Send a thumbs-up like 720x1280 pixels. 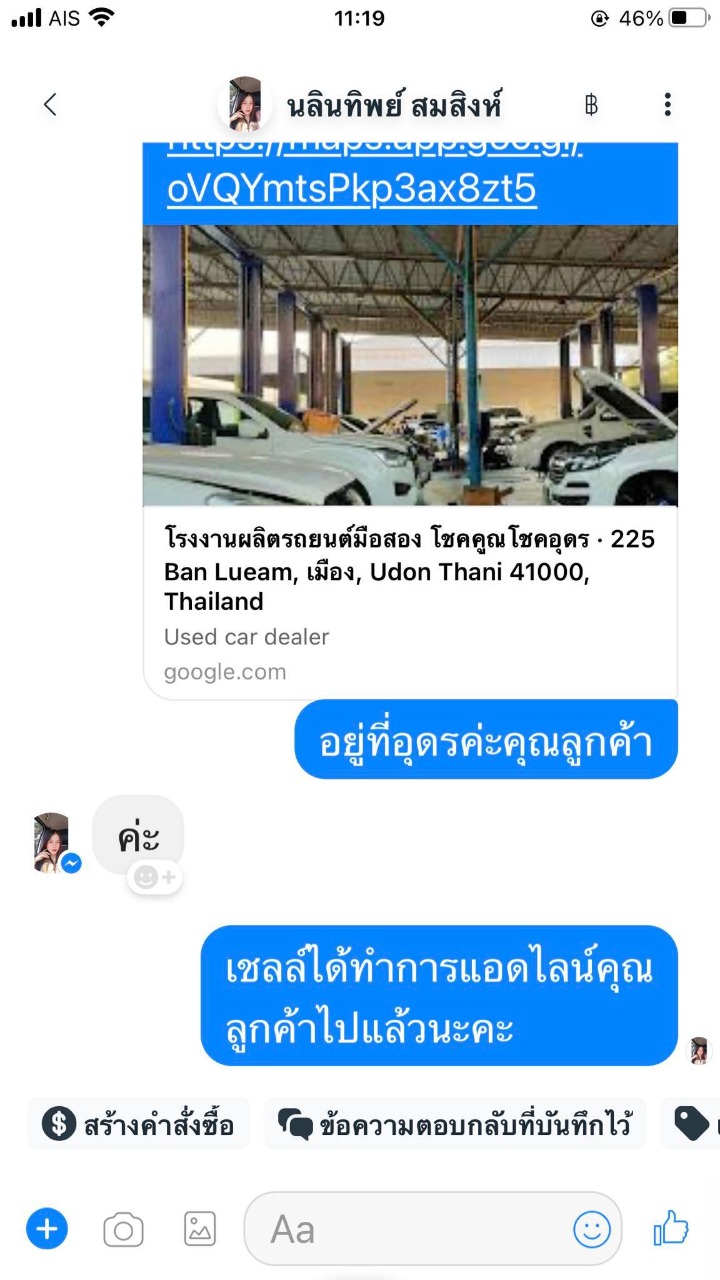pos(671,1228)
